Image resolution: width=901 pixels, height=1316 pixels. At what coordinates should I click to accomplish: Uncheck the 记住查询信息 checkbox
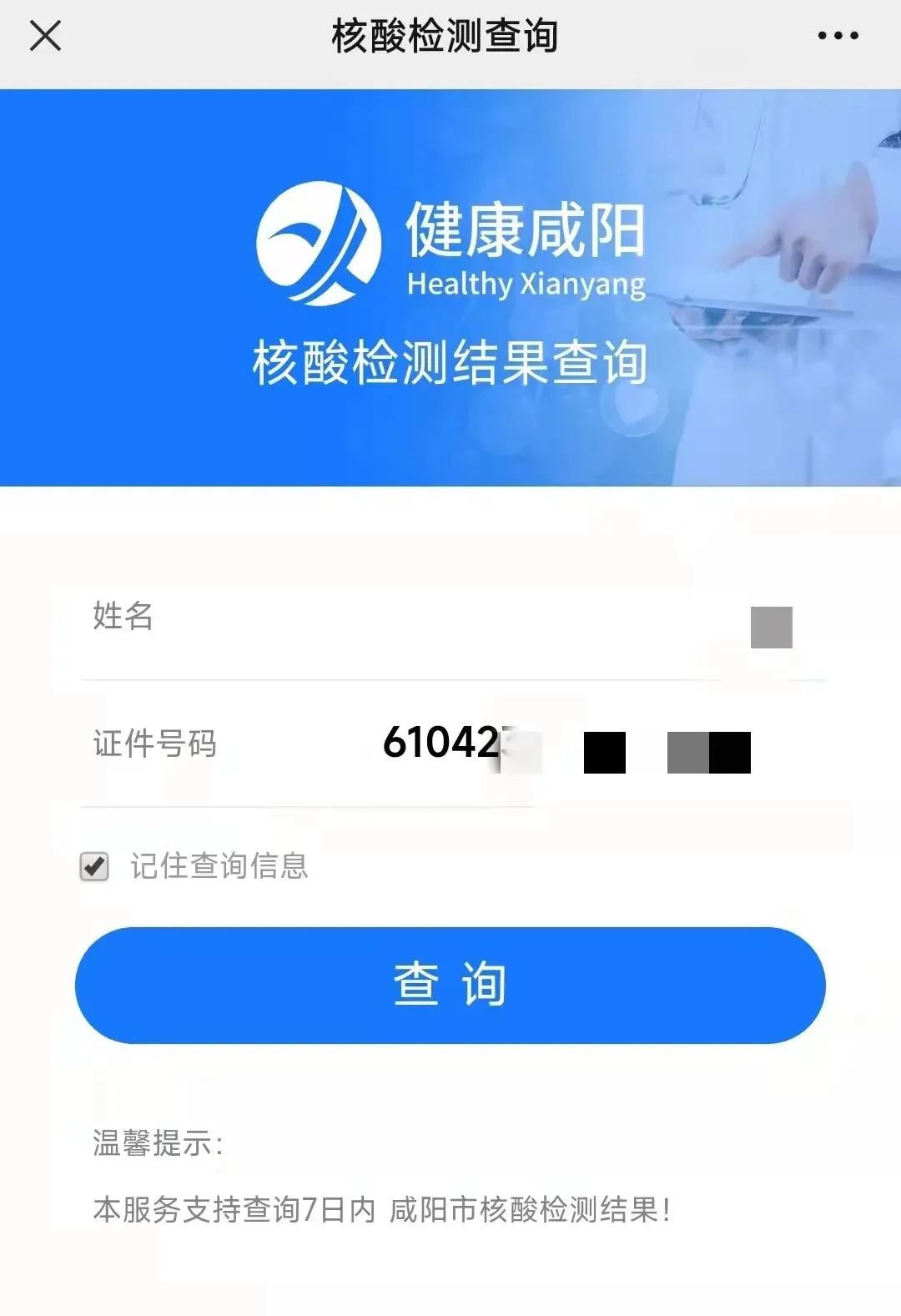click(x=94, y=866)
